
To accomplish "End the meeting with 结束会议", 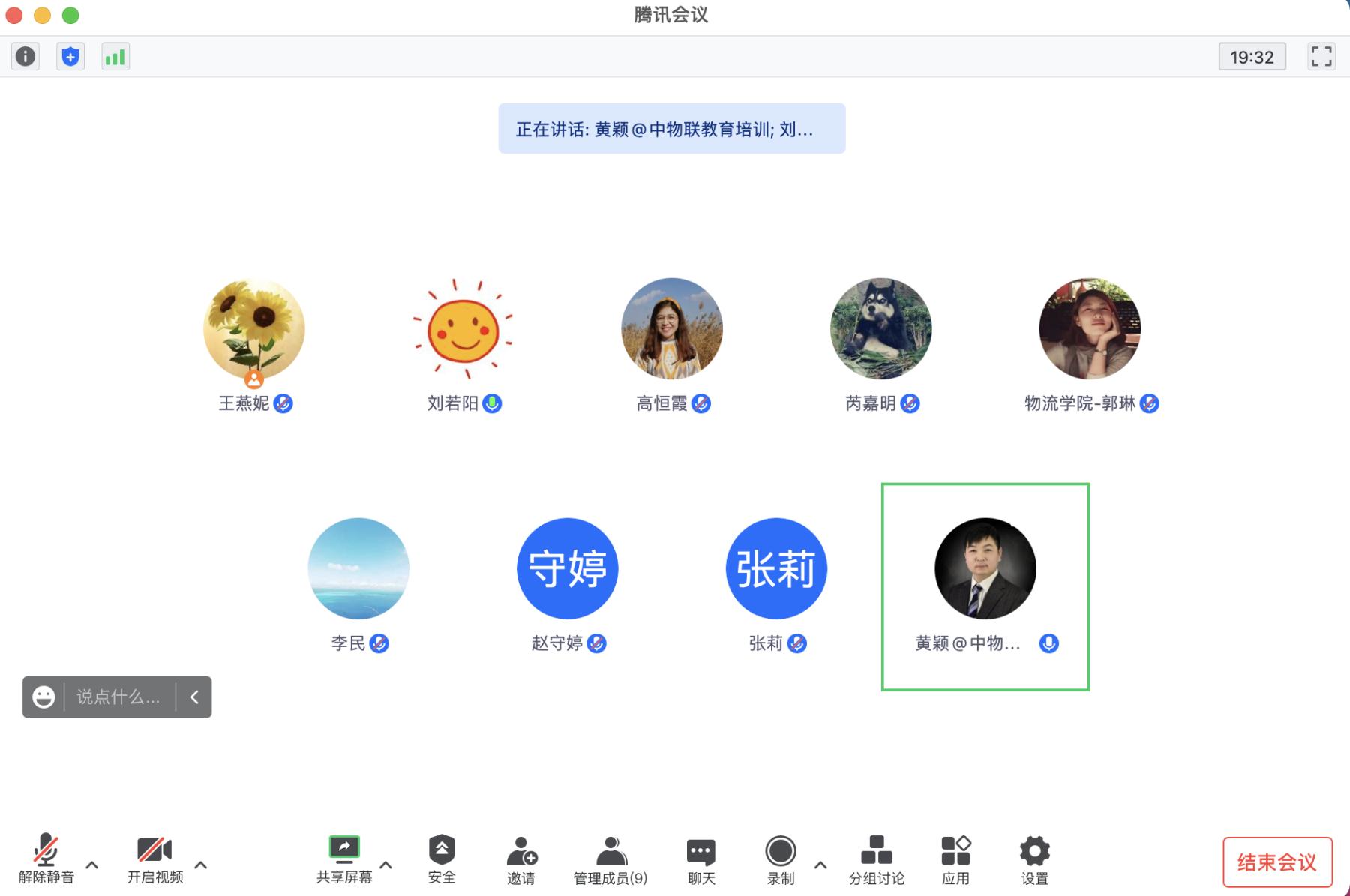I will coord(1277,862).
